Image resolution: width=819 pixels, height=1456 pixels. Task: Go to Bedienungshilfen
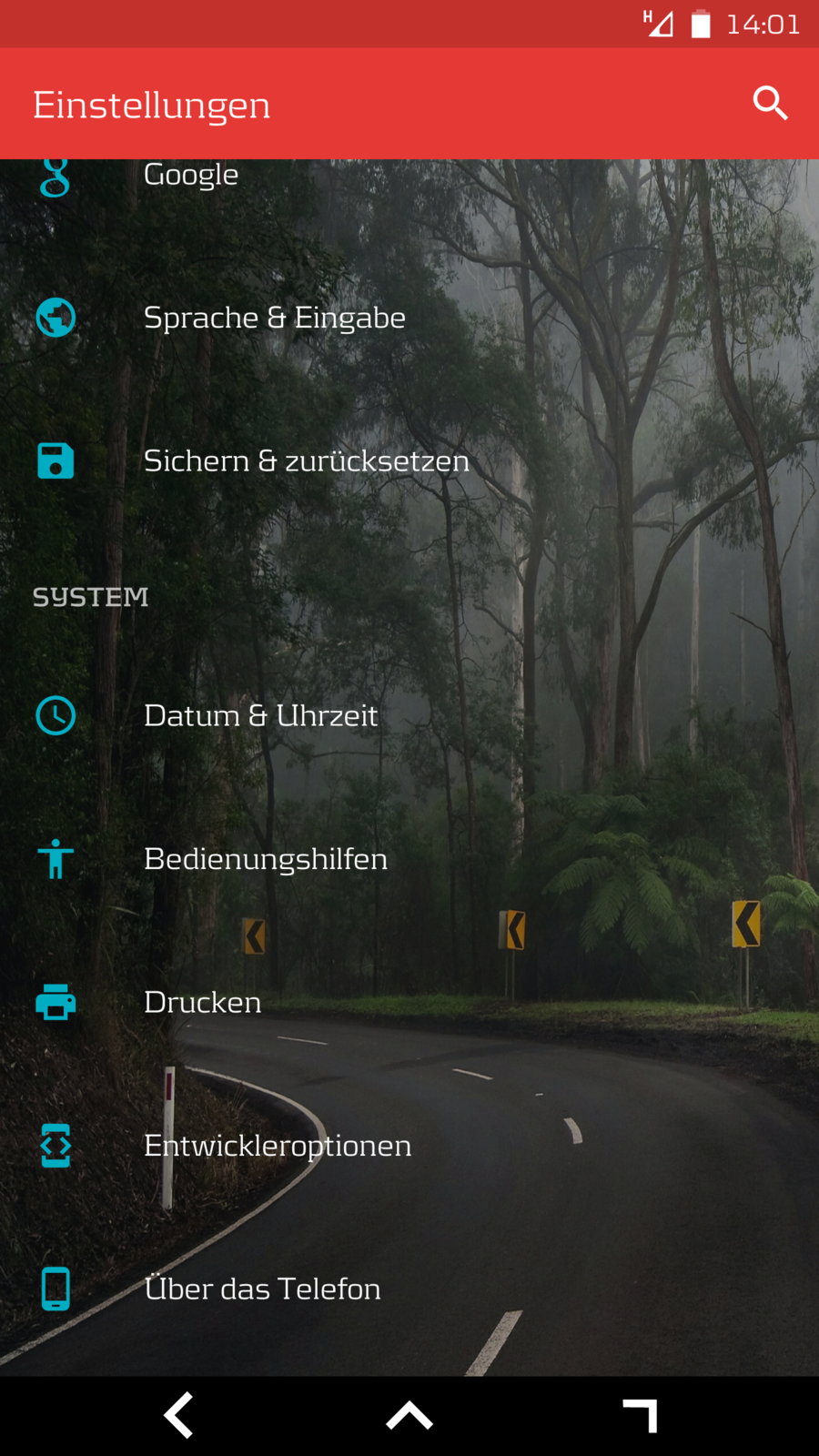265,859
